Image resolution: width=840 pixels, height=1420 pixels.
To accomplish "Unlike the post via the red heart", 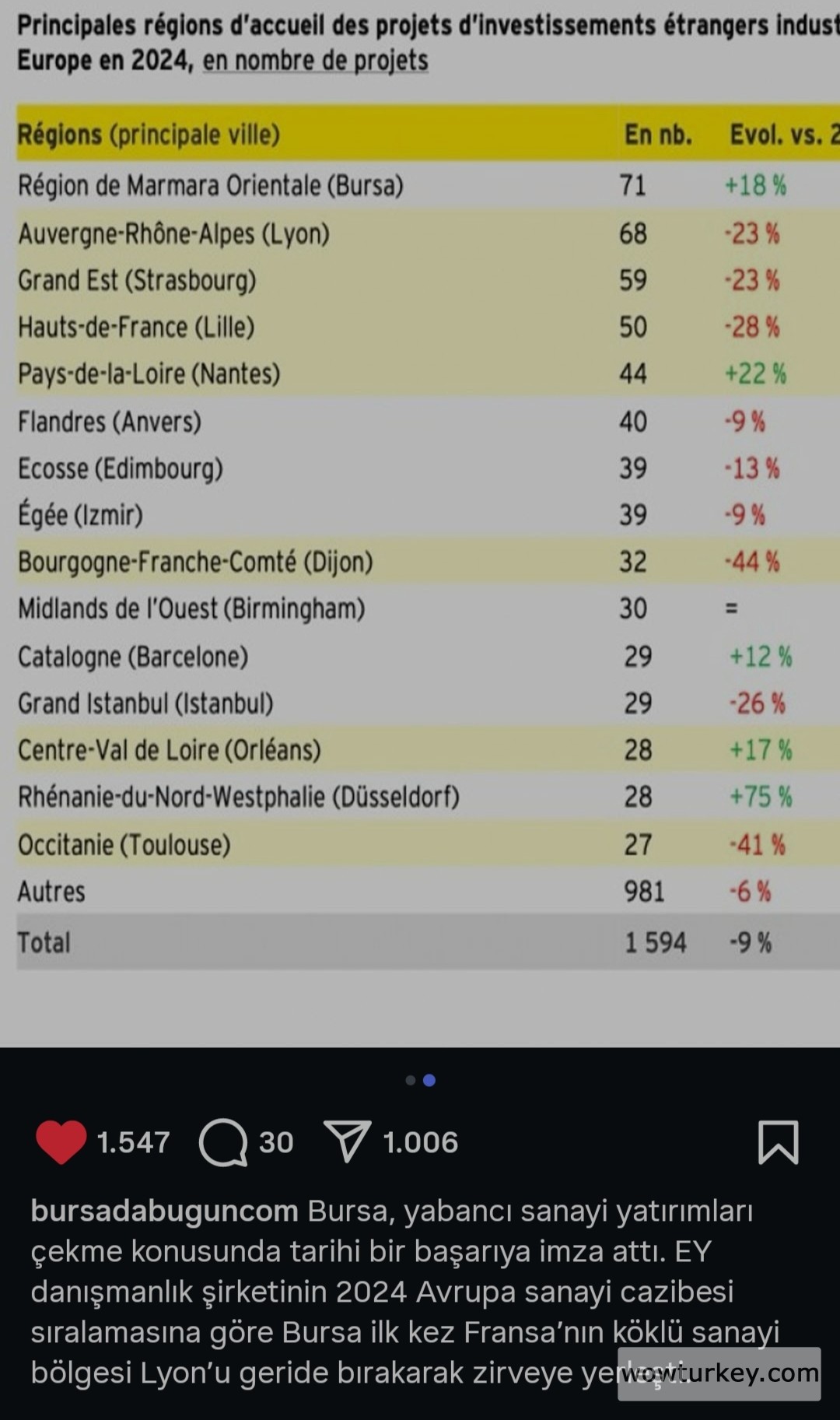I will [x=61, y=1141].
